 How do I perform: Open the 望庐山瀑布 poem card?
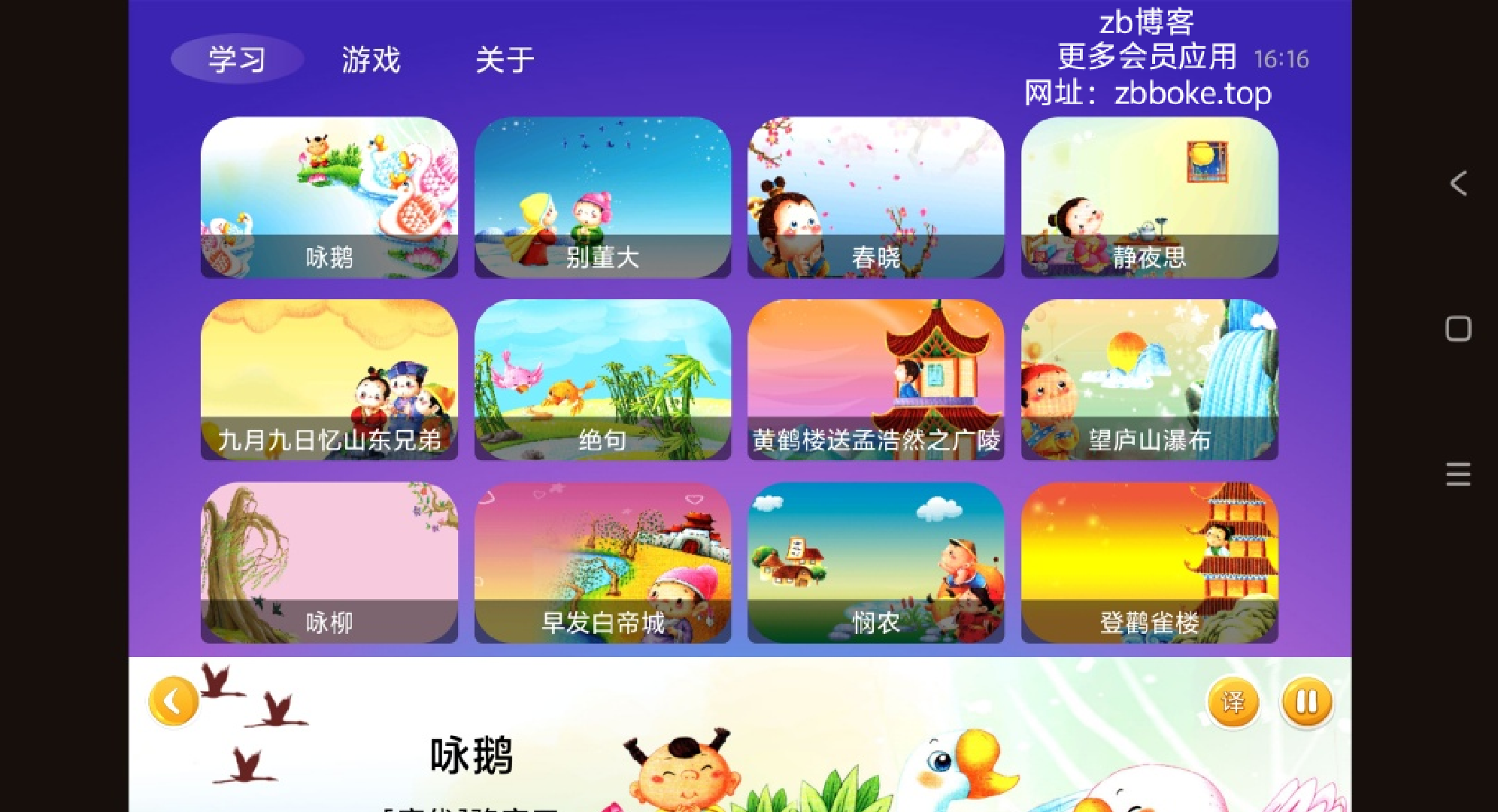point(1149,380)
